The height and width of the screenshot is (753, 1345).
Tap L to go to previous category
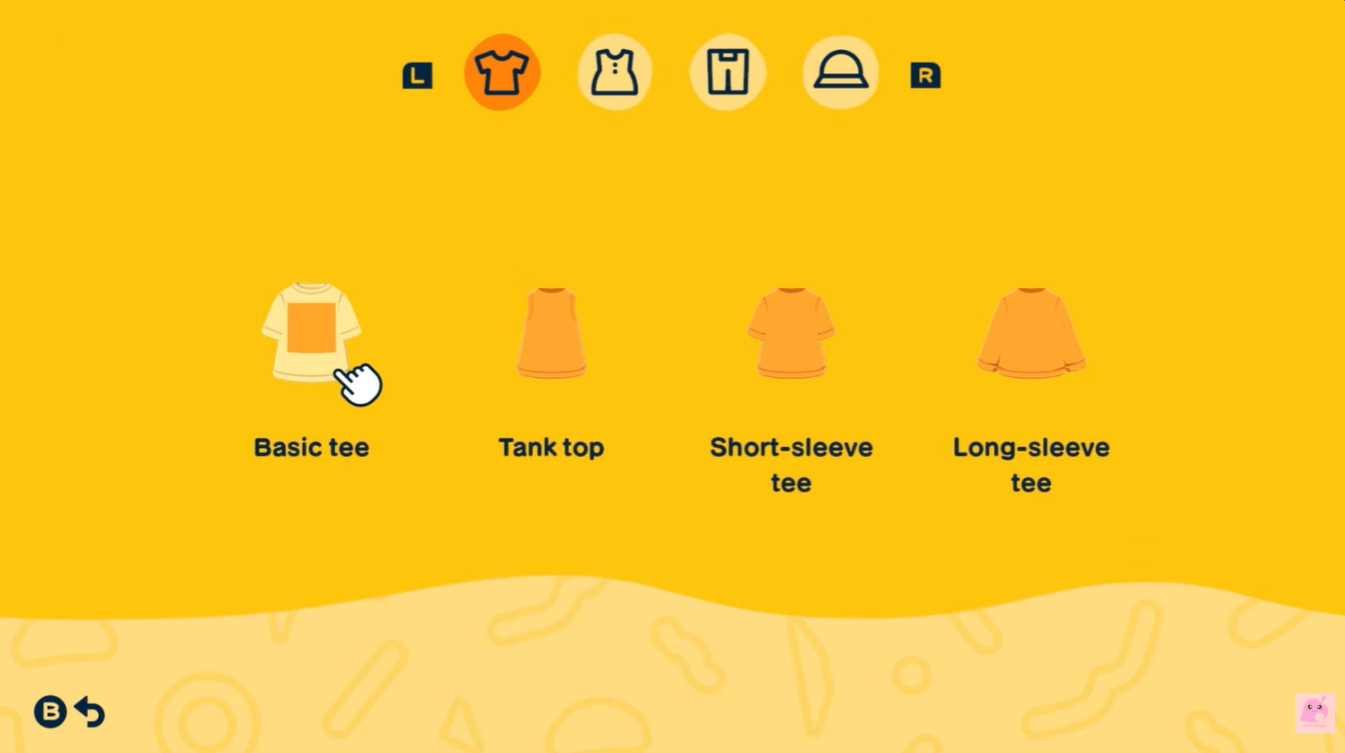point(417,76)
